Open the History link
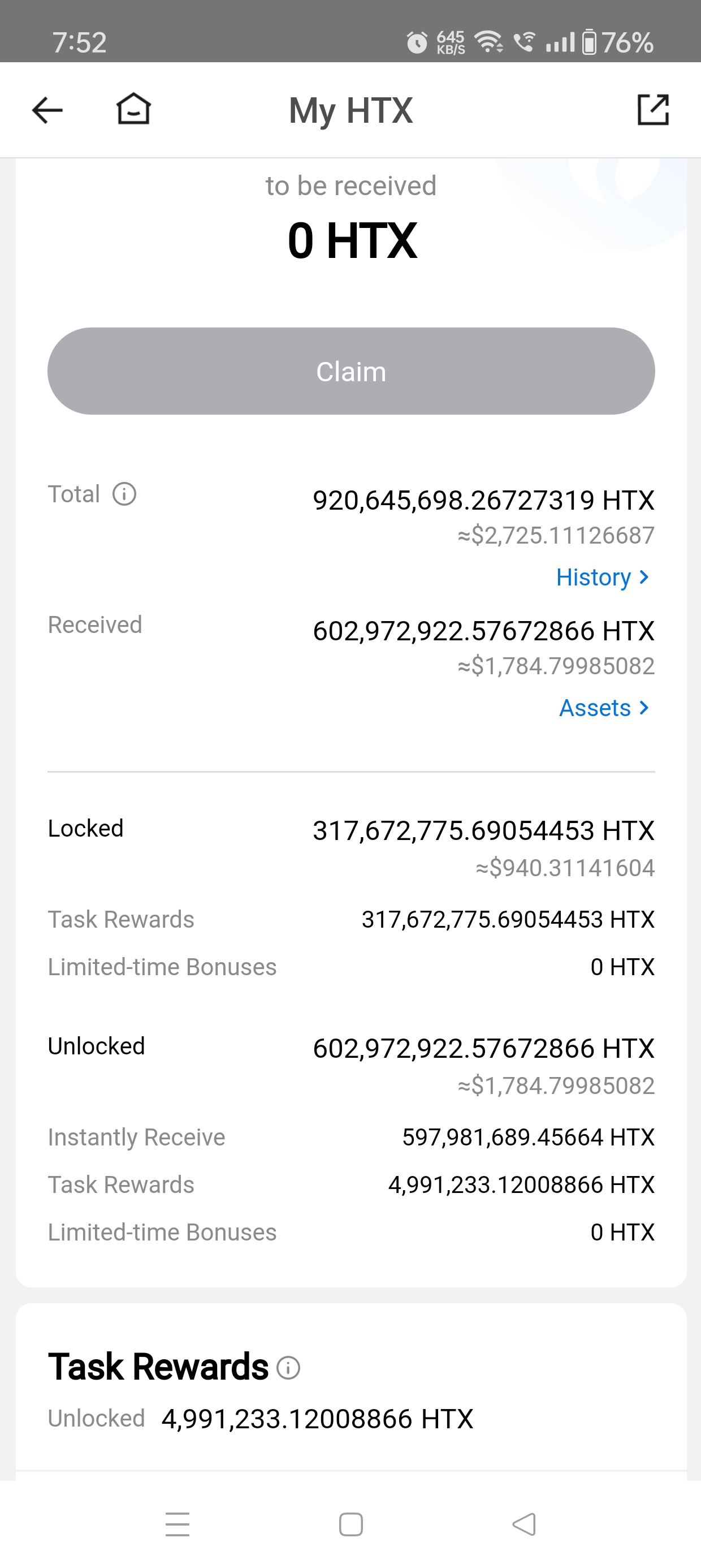 (x=603, y=577)
